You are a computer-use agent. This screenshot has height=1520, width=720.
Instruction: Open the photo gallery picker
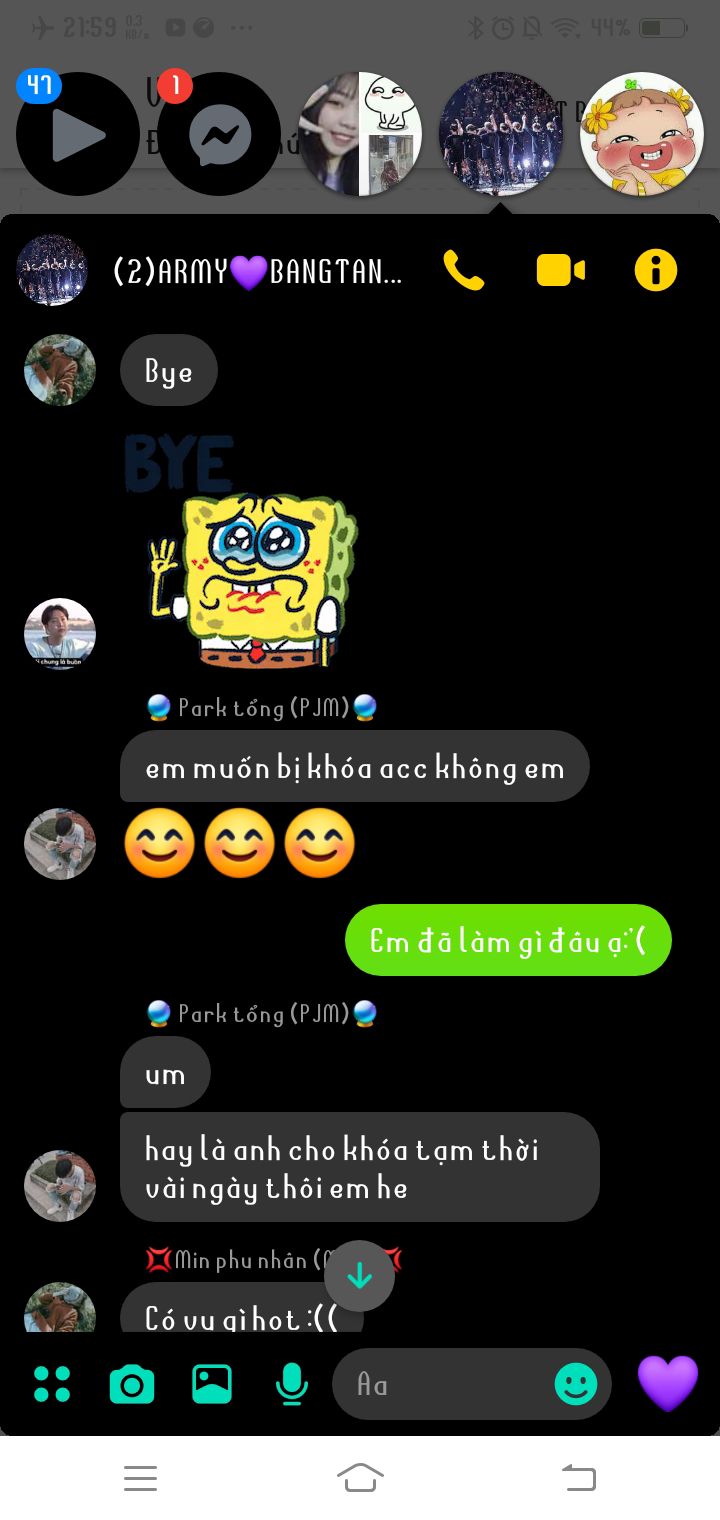tap(212, 1384)
